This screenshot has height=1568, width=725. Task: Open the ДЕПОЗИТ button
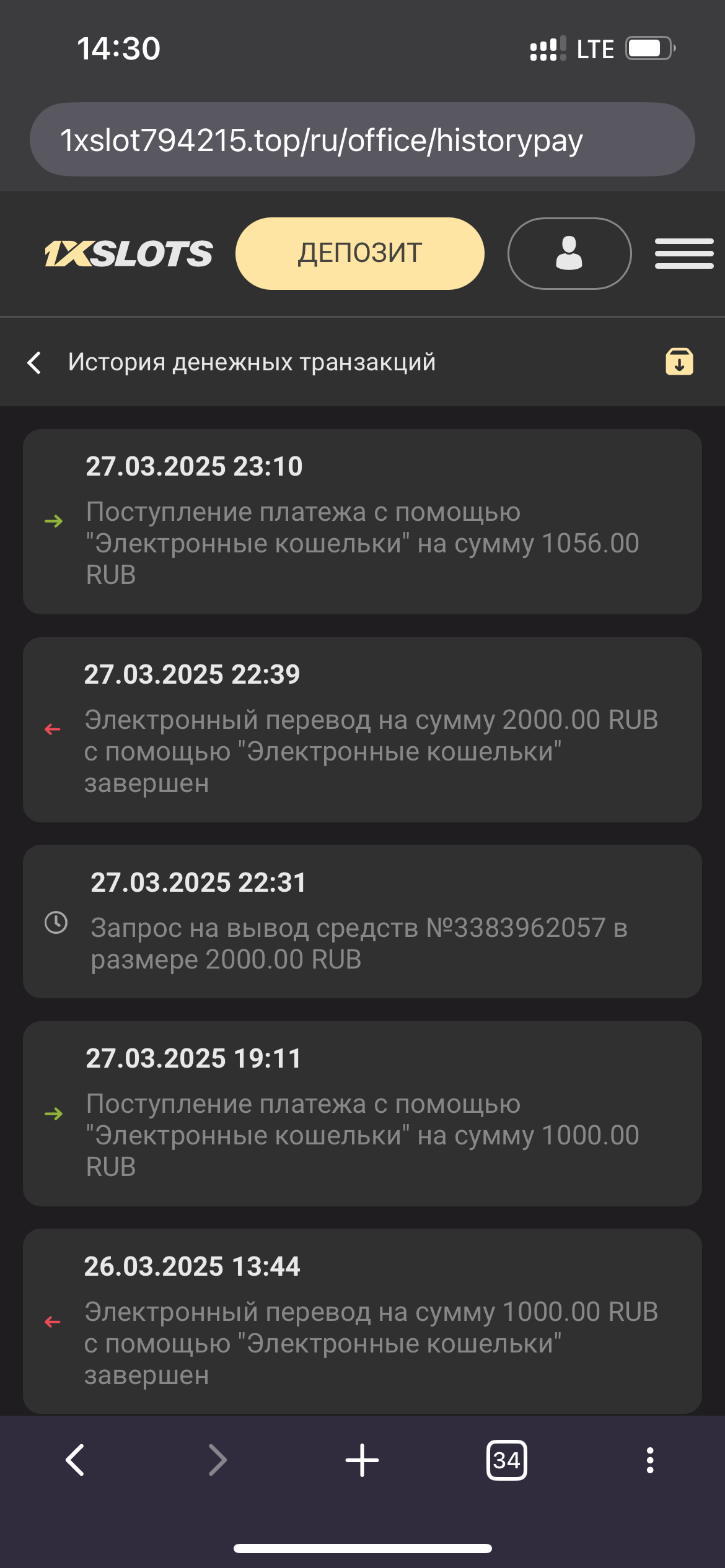[360, 253]
